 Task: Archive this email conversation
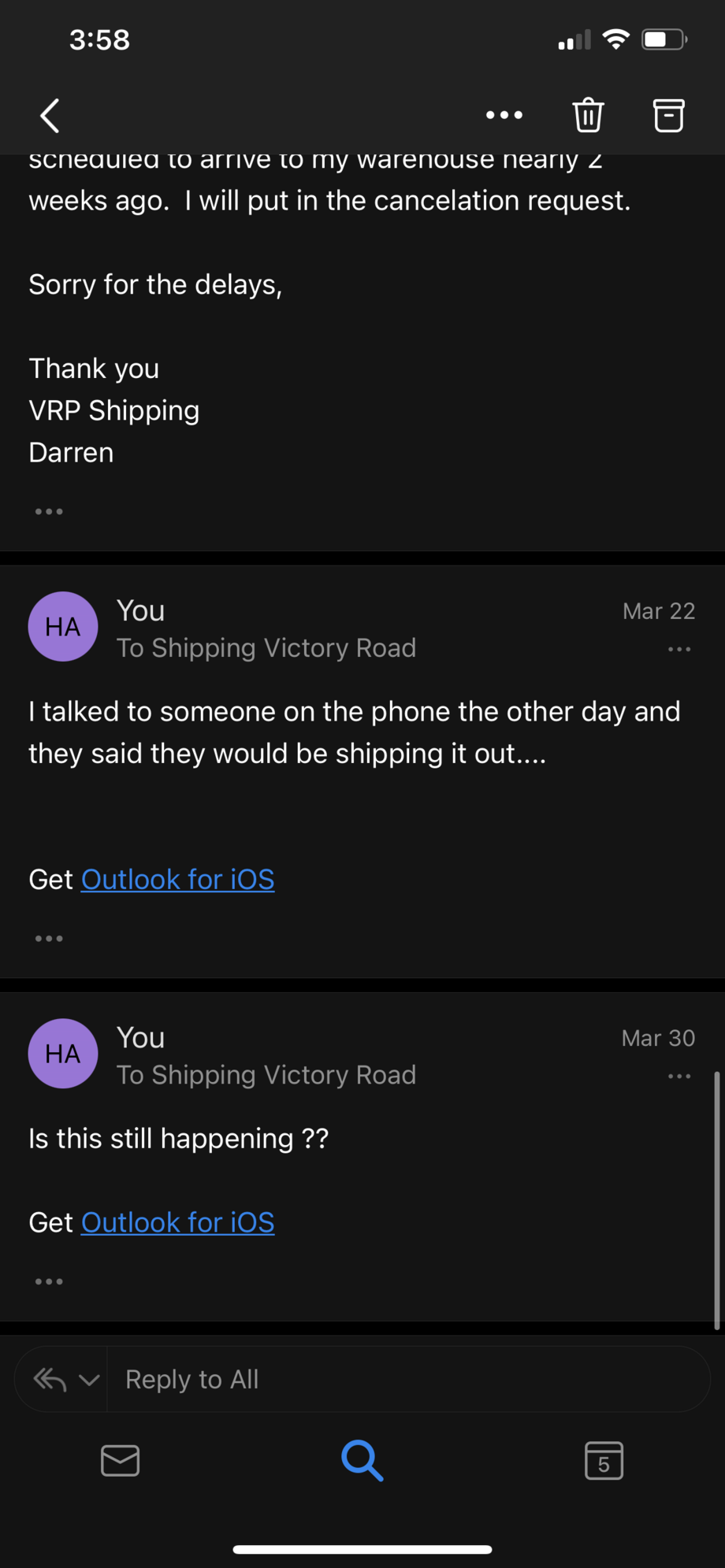click(x=668, y=115)
